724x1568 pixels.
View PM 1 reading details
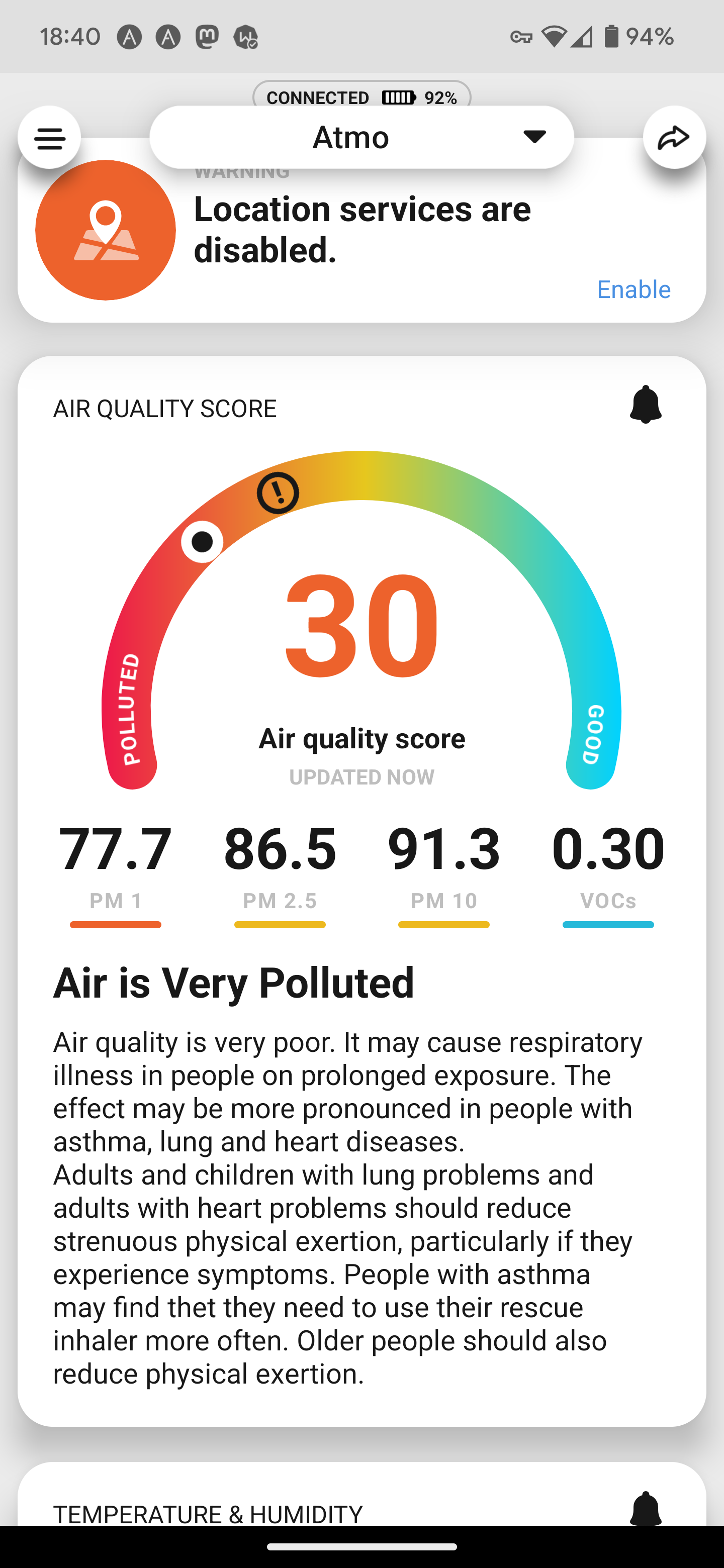(116, 874)
